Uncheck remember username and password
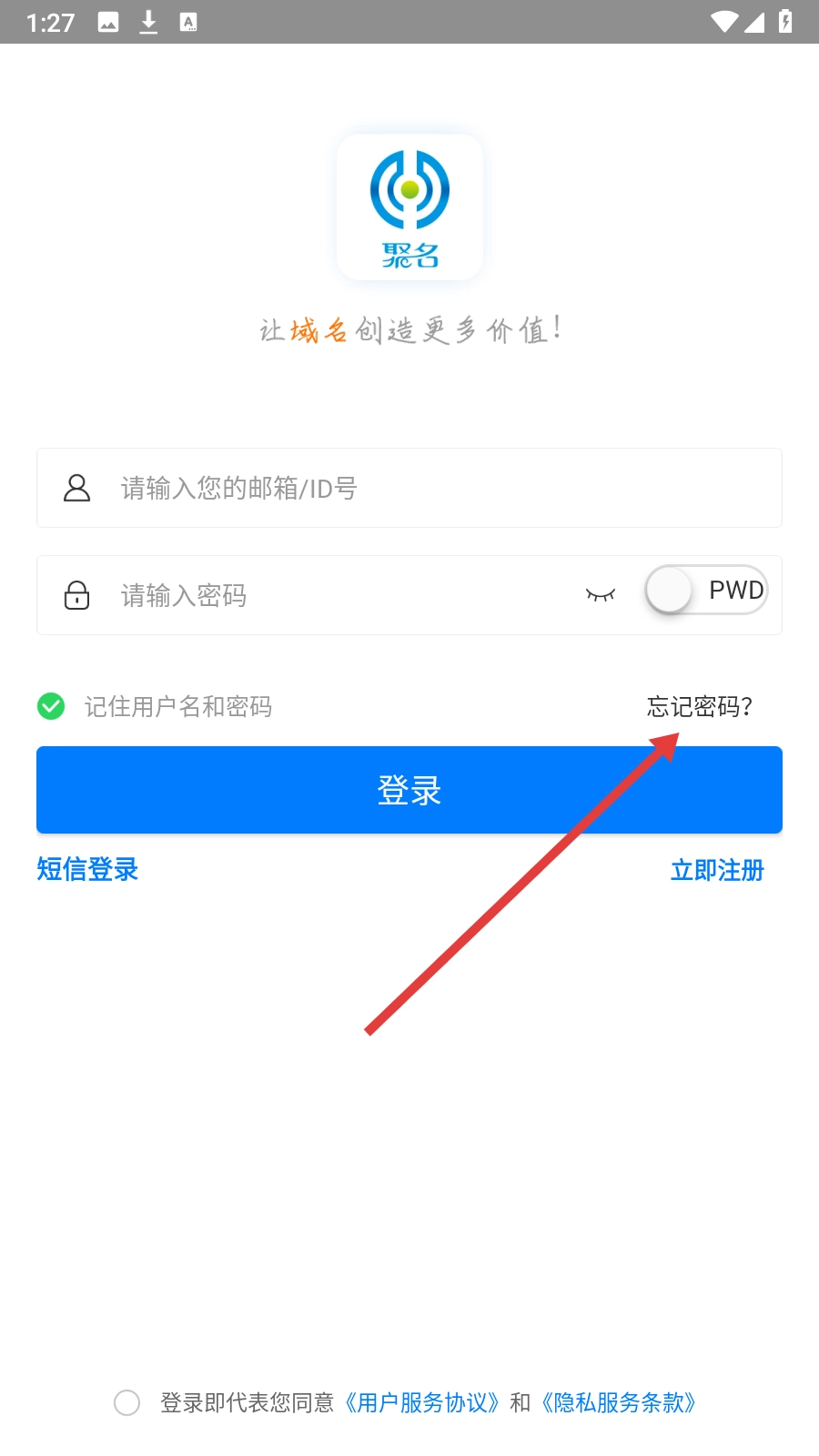Image resolution: width=819 pixels, height=1456 pixels. [x=51, y=706]
